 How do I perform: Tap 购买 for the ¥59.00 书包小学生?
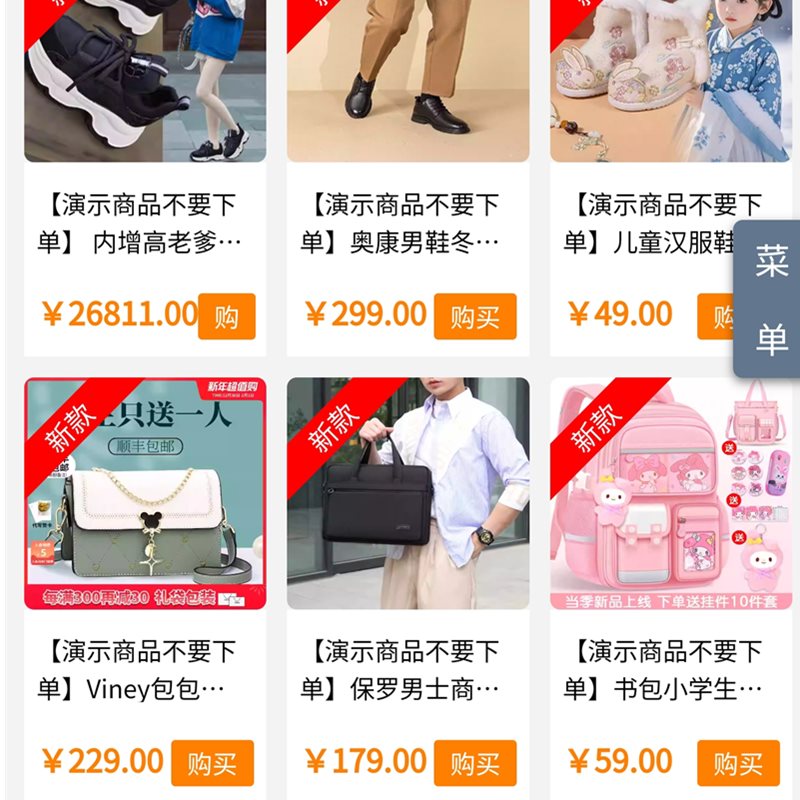coord(738,763)
